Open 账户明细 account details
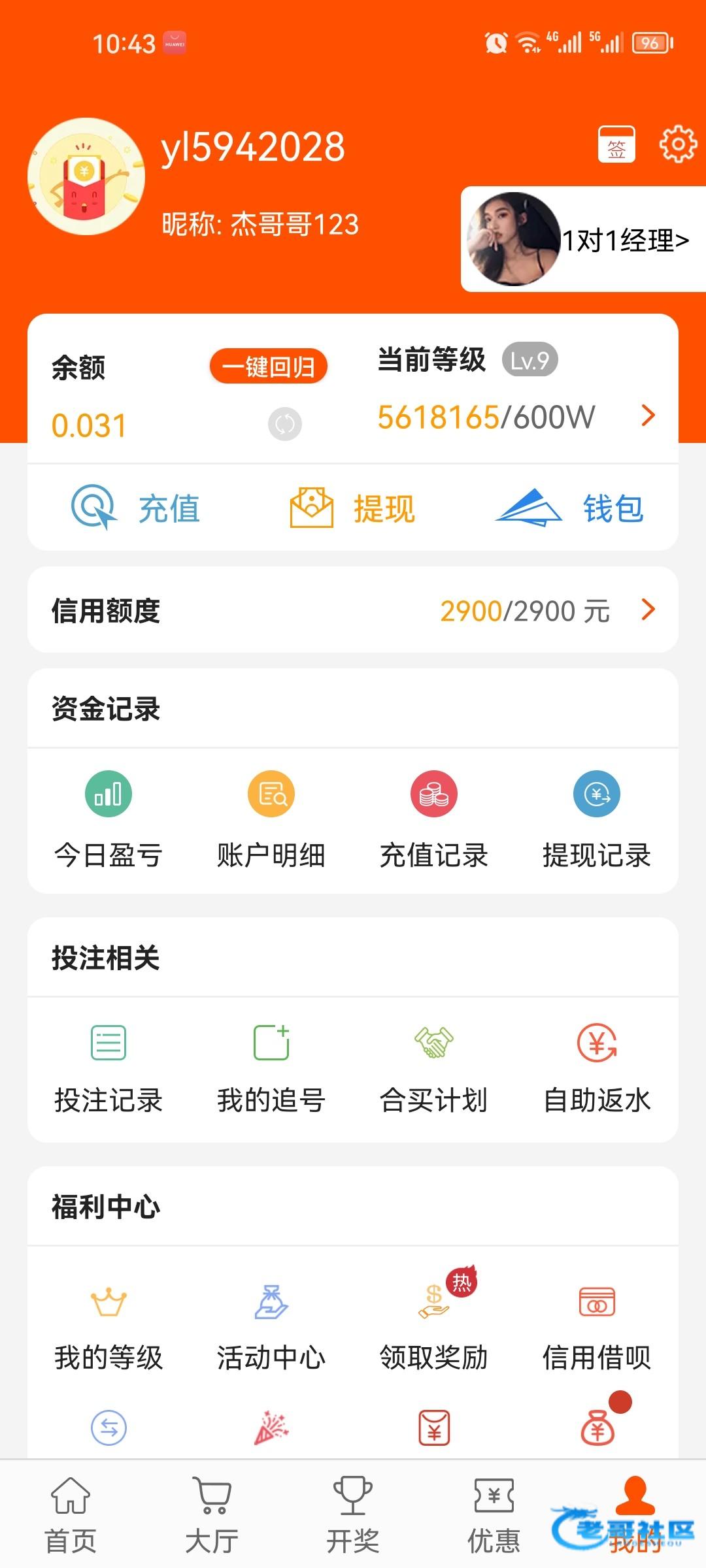Image resolution: width=706 pixels, height=1568 pixels. tap(271, 819)
